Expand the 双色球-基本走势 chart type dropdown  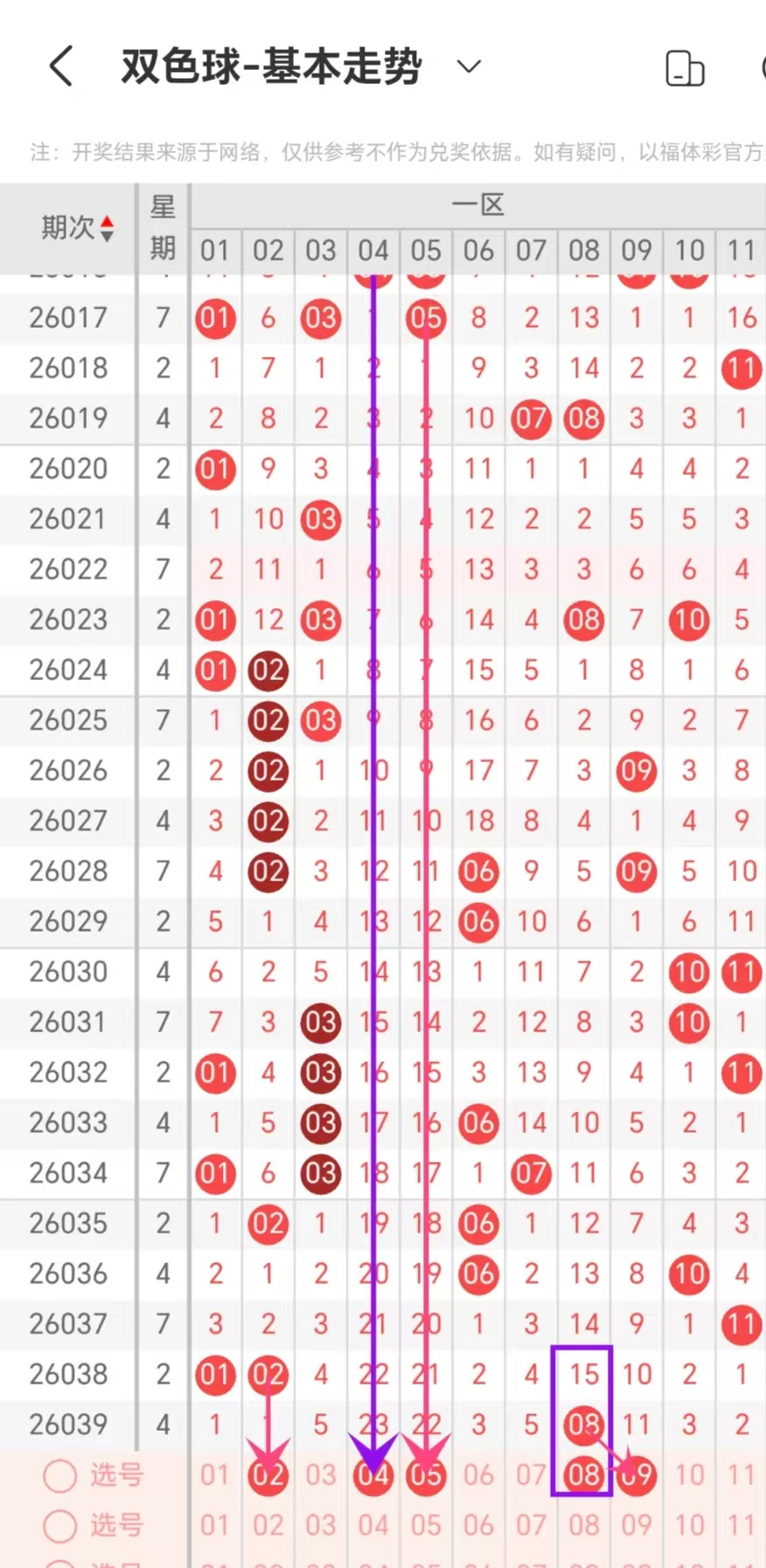pos(470,66)
